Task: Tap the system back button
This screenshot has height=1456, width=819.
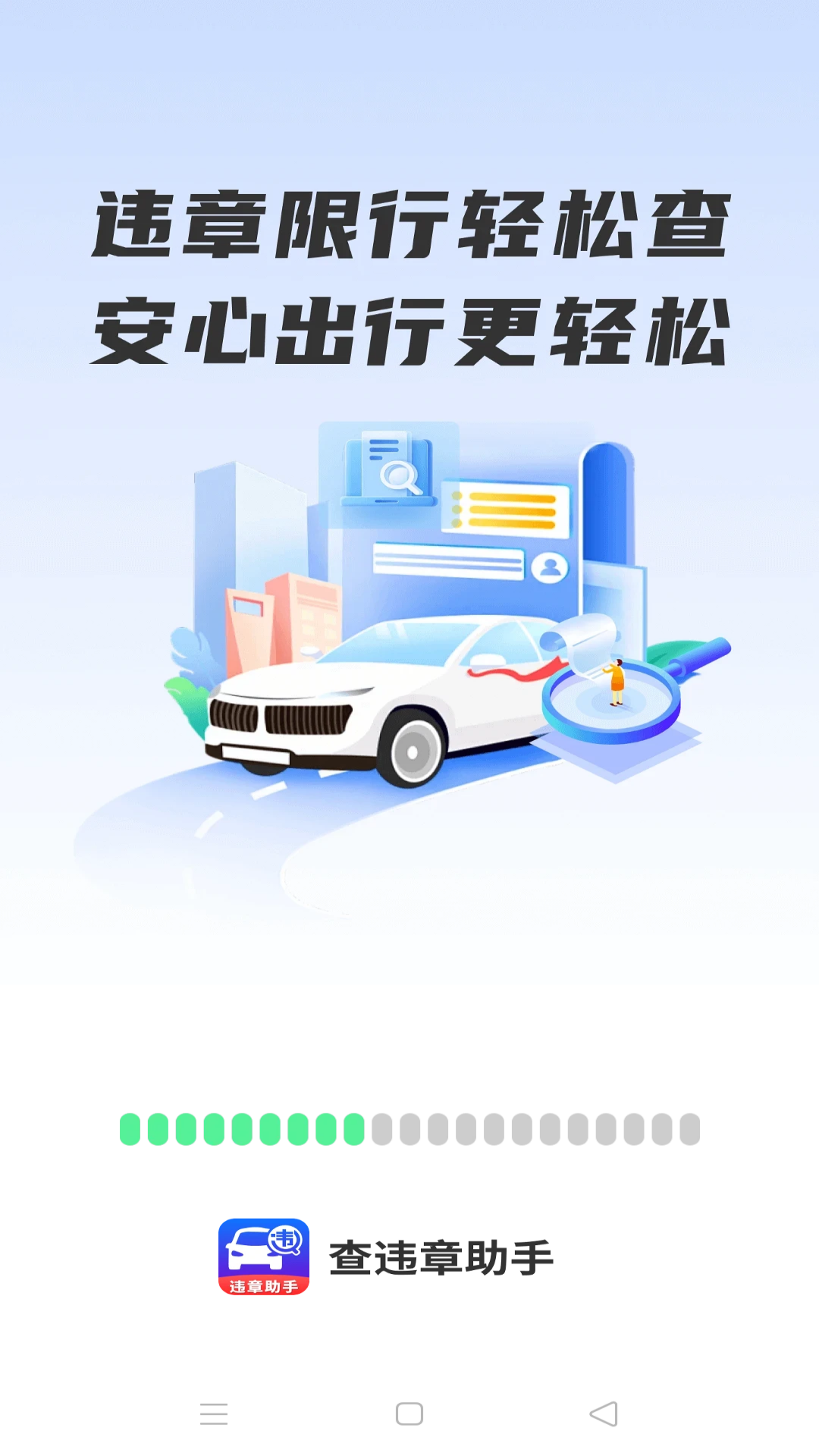Action: click(604, 1414)
